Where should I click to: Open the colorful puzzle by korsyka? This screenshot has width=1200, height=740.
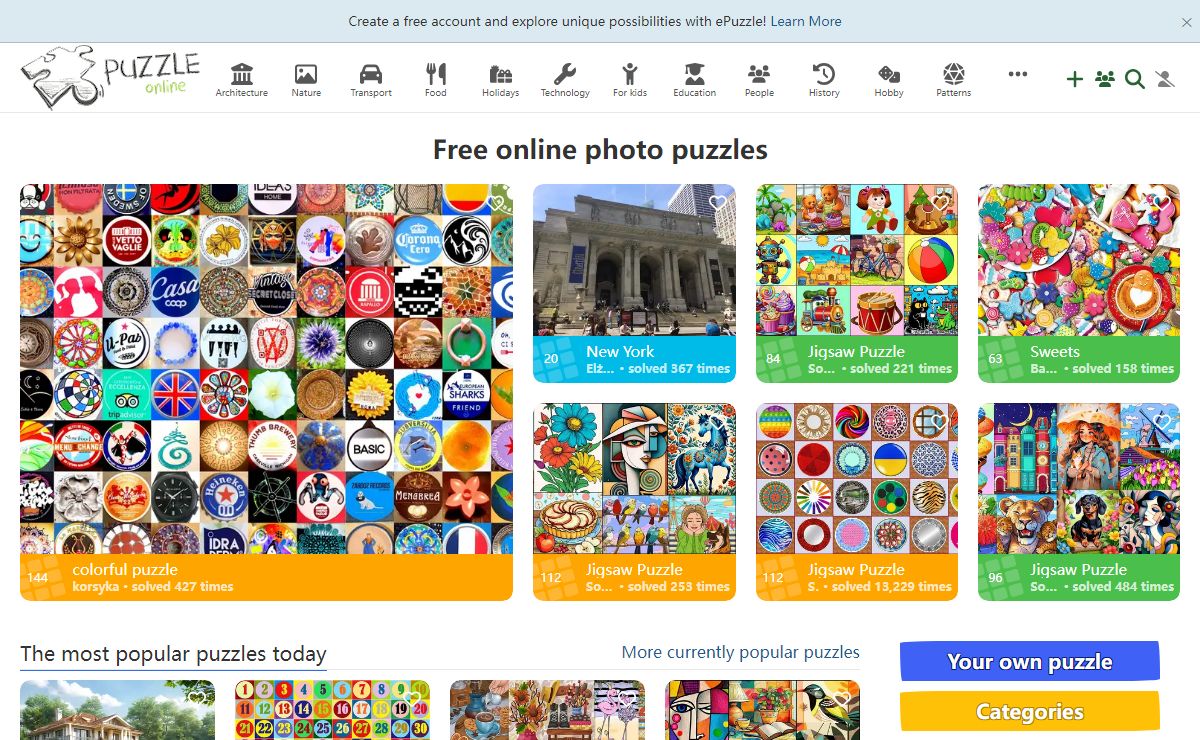tap(266, 390)
